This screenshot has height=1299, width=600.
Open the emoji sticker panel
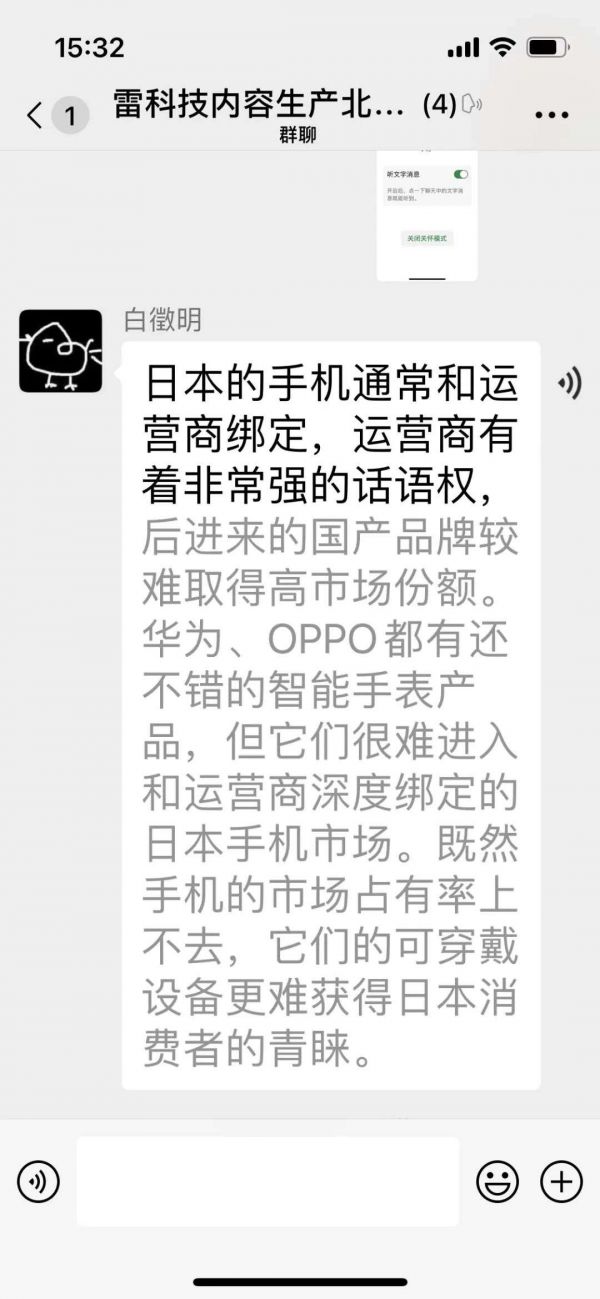pos(497,1182)
